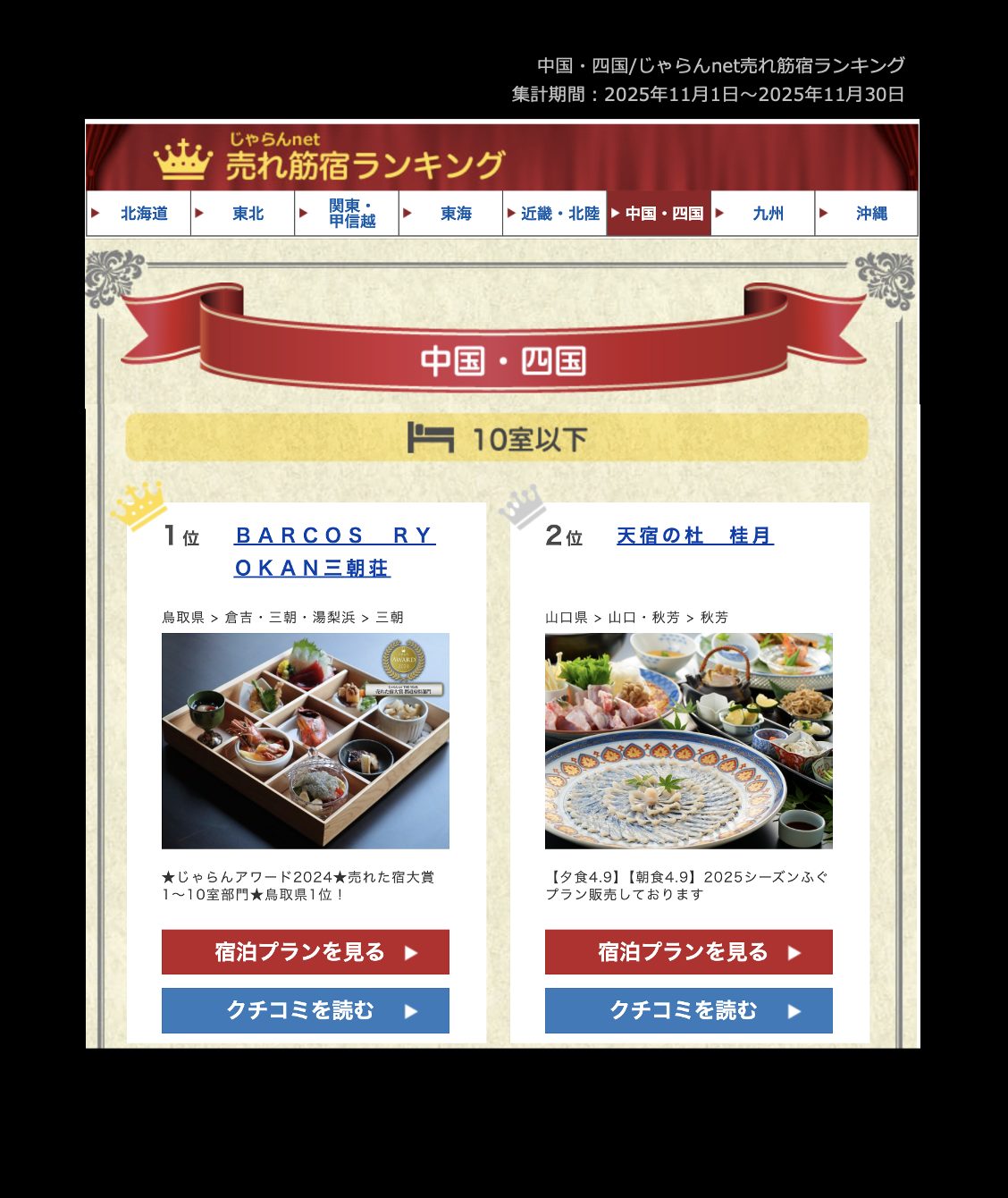Open the BARCOS RYOKAN三朝荘 bento photo
1008x1198 pixels.
(x=306, y=740)
